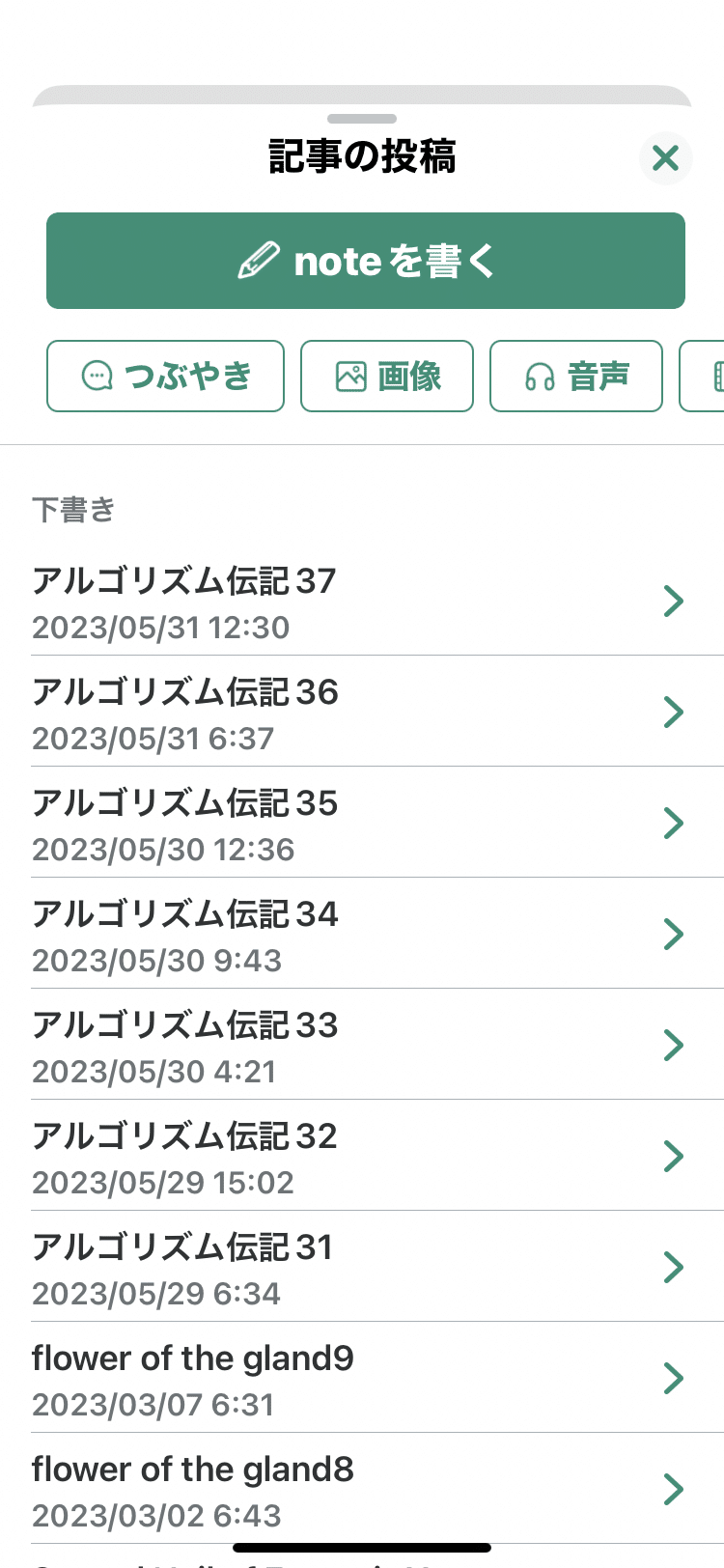The height and width of the screenshot is (1568, 724).
Task: Click the picture icon on the 画像 option
Action: (350, 376)
